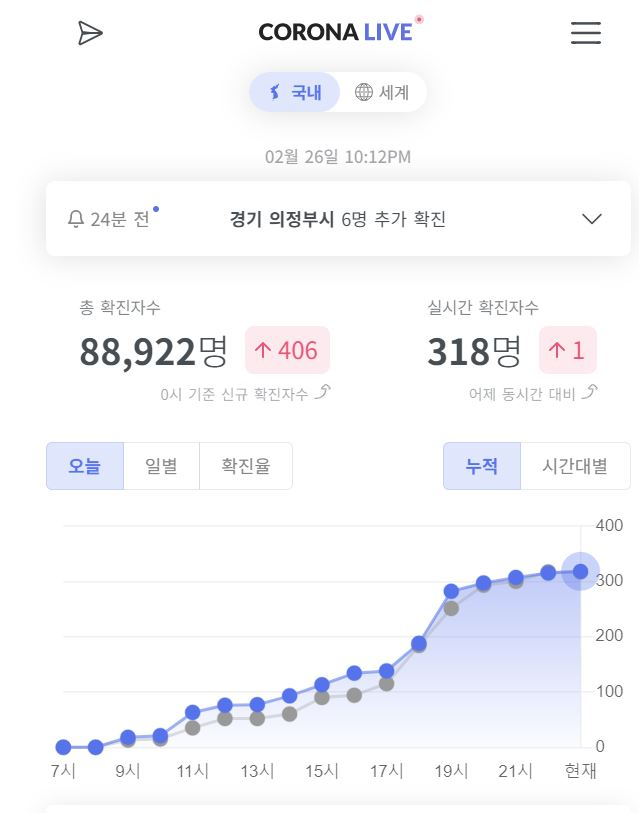Screen dimensions: 639x813
Task: Switch to the 세계 world tab
Action: pyautogui.click(x=382, y=93)
